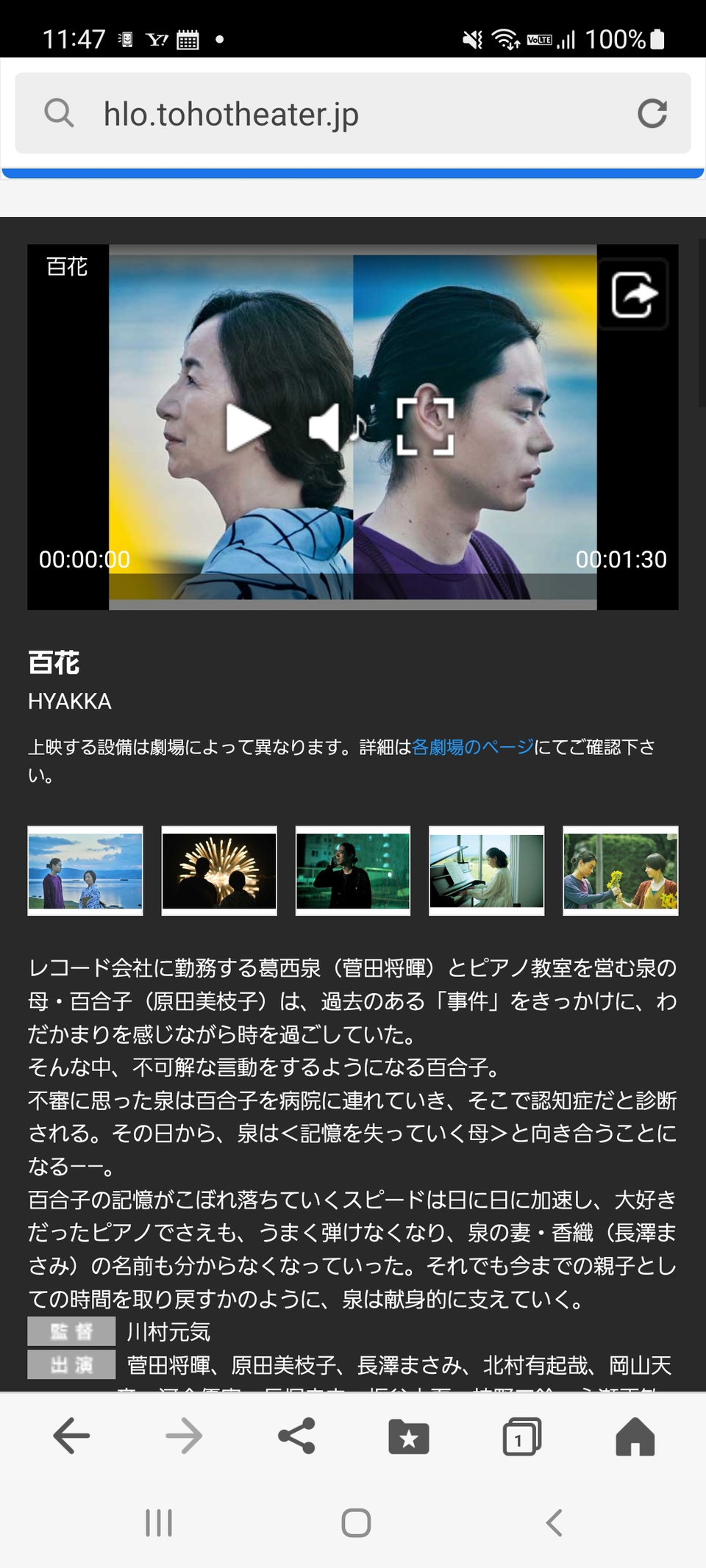The height and width of the screenshot is (1568, 706).
Task: Open the system recent apps
Action: [x=159, y=1523]
